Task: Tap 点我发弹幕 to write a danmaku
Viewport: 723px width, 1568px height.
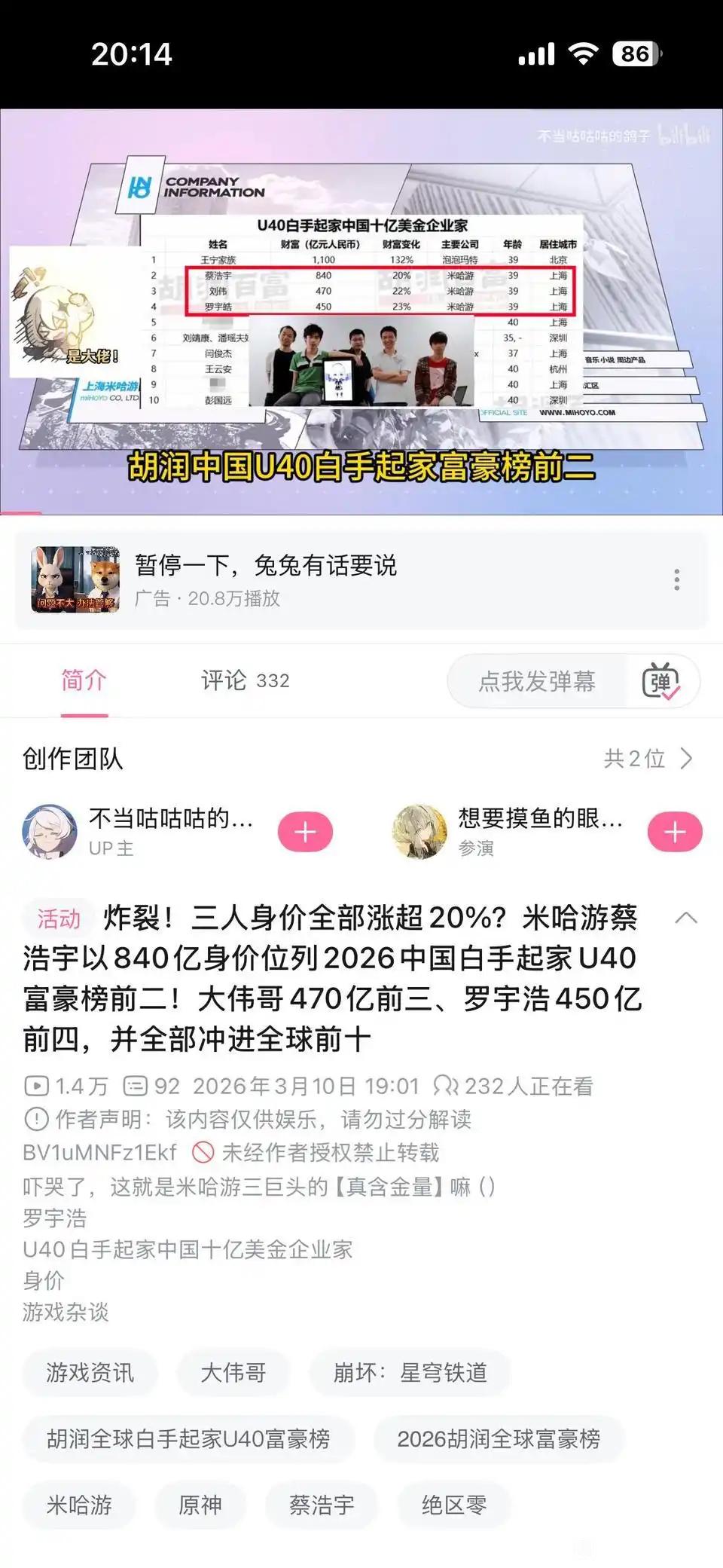Action: [x=537, y=681]
